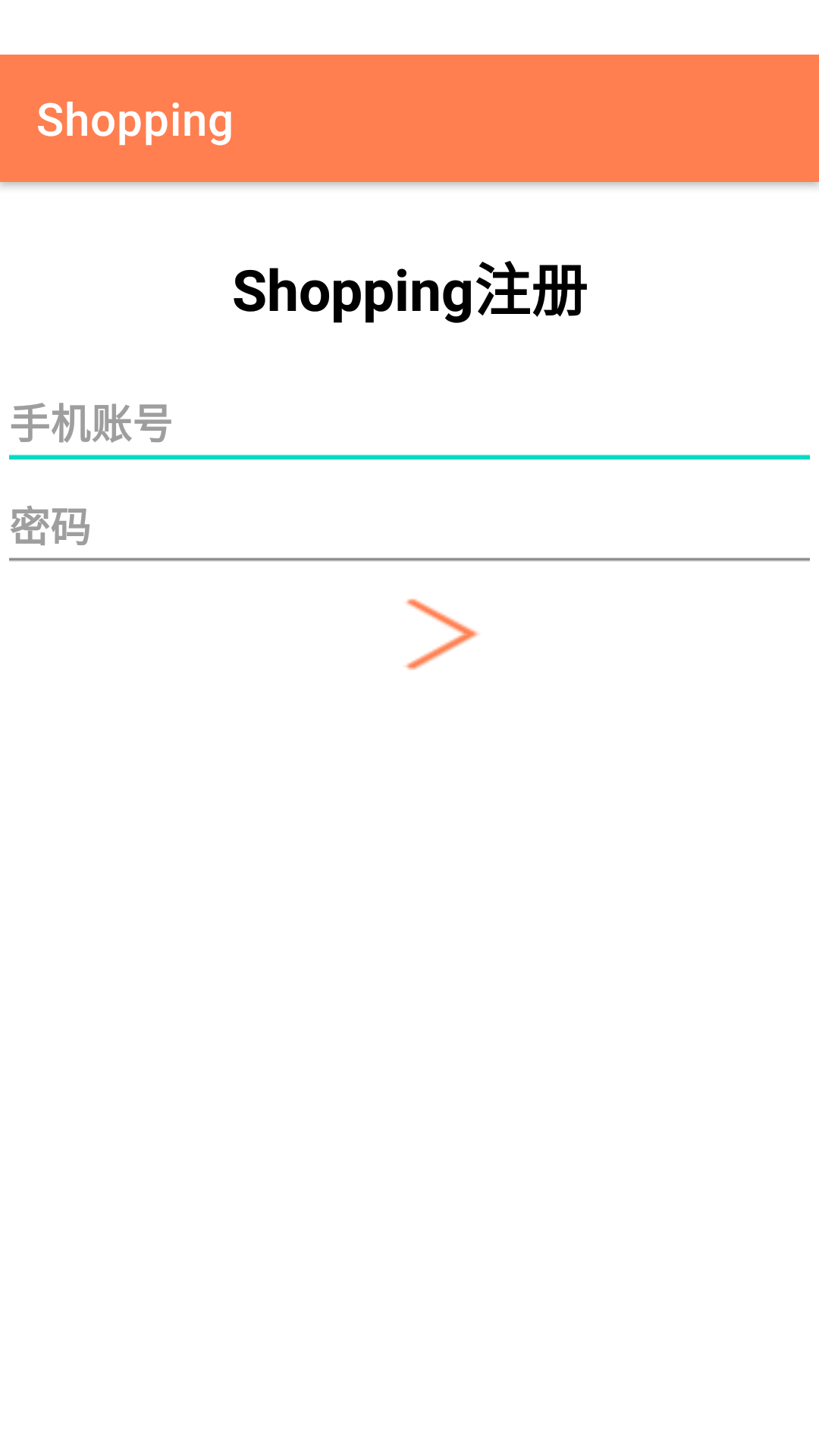Click the active teal input underline
The width and height of the screenshot is (819, 1456).
pos(409,456)
